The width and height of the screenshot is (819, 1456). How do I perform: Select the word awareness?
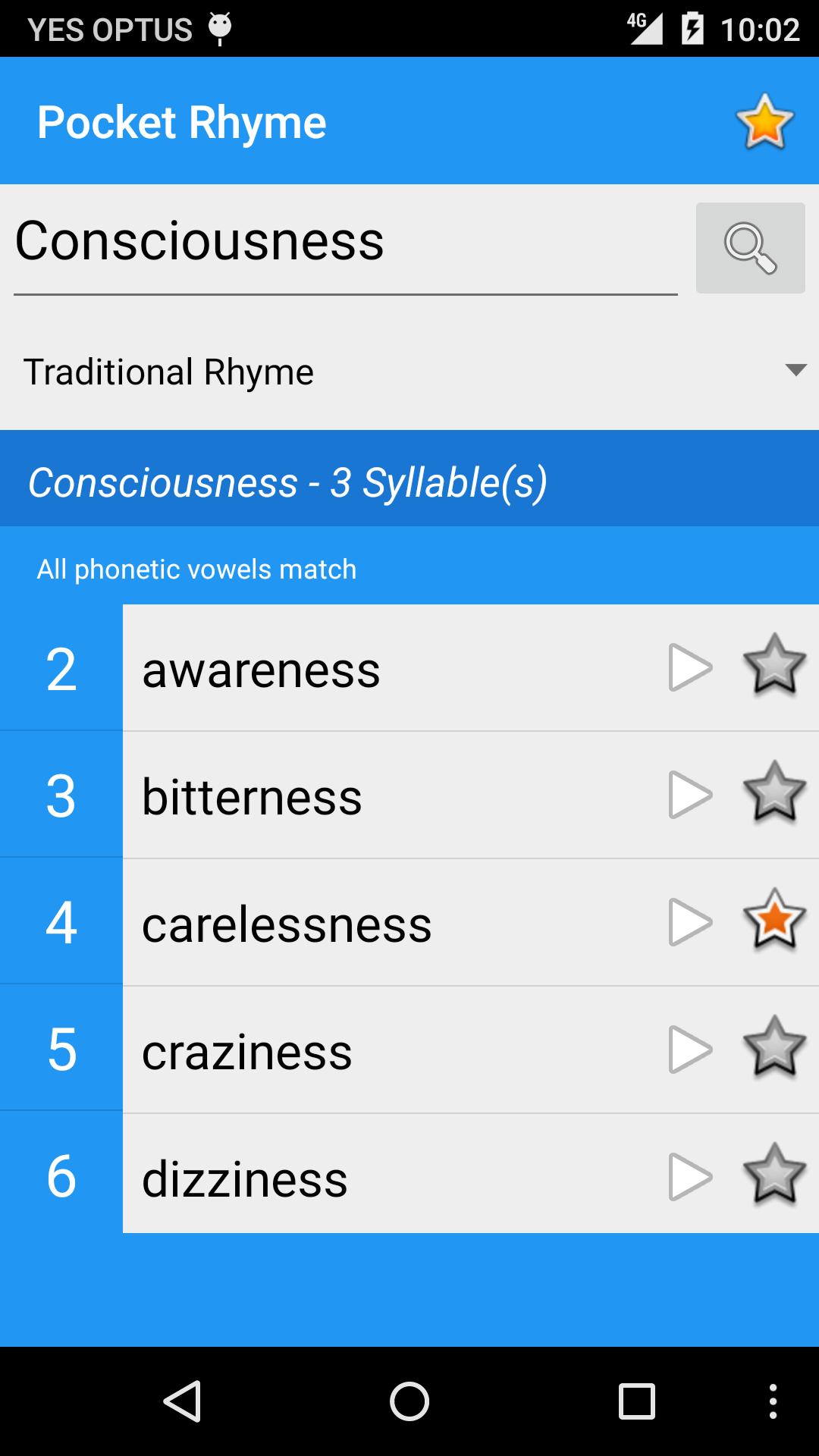click(262, 670)
